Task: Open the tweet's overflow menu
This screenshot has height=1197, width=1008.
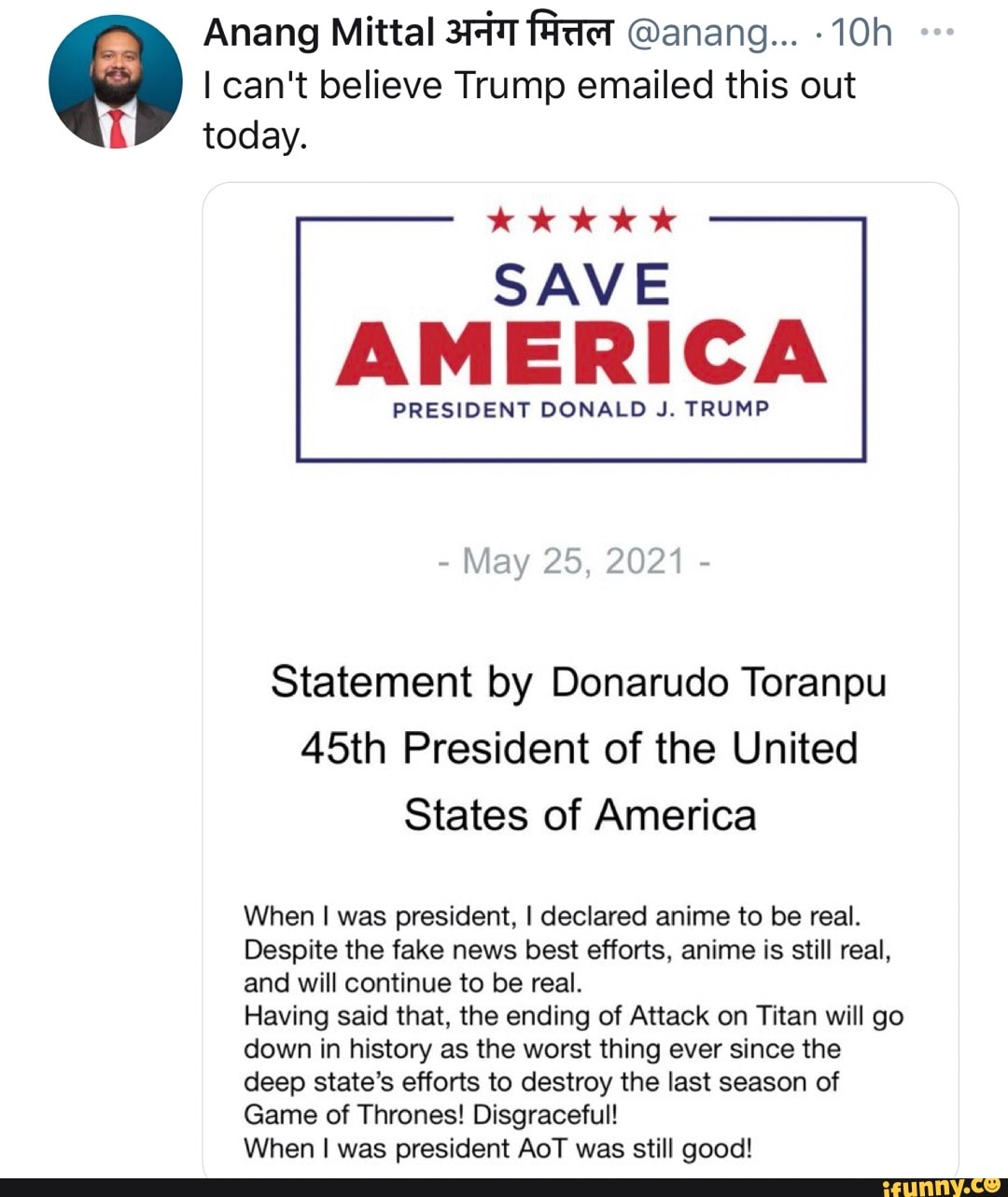Action: (x=936, y=33)
